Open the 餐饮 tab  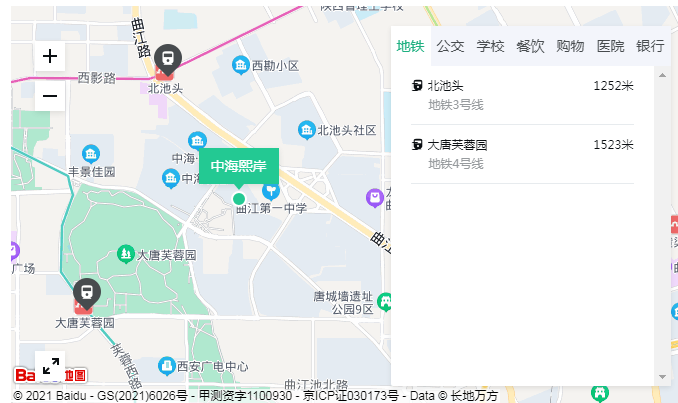point(530,46)
